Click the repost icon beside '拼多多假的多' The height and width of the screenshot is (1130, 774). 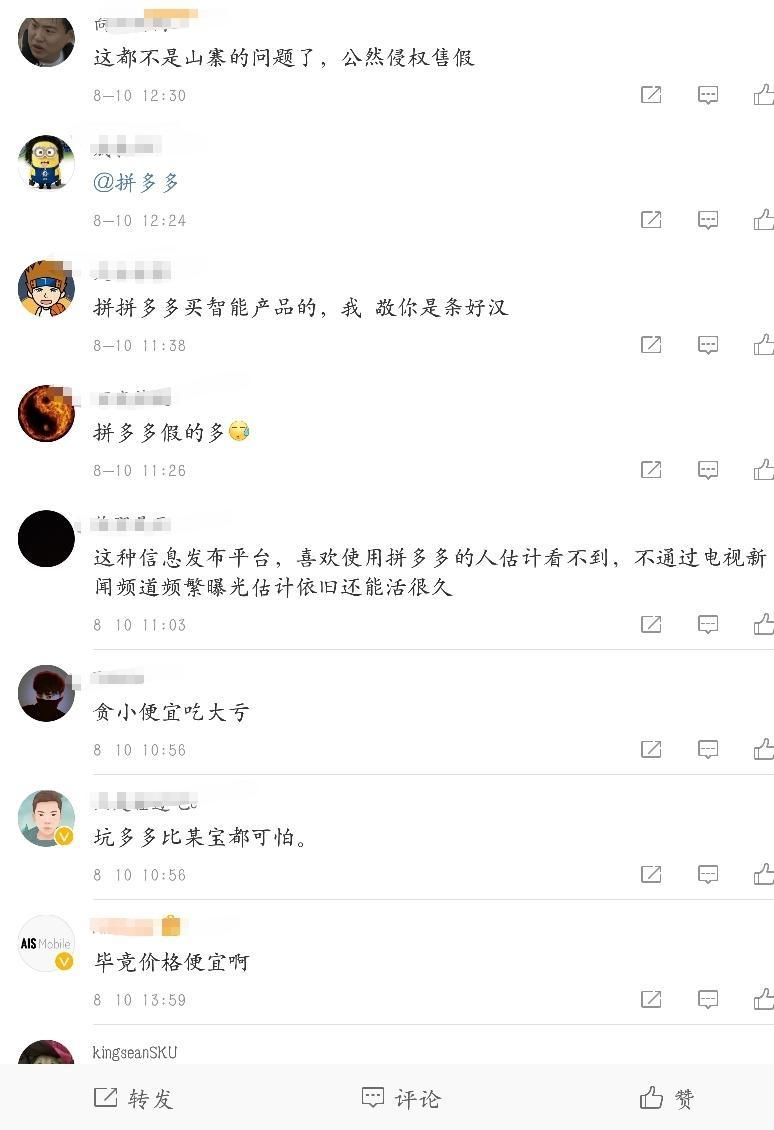(x=650, y=470)
